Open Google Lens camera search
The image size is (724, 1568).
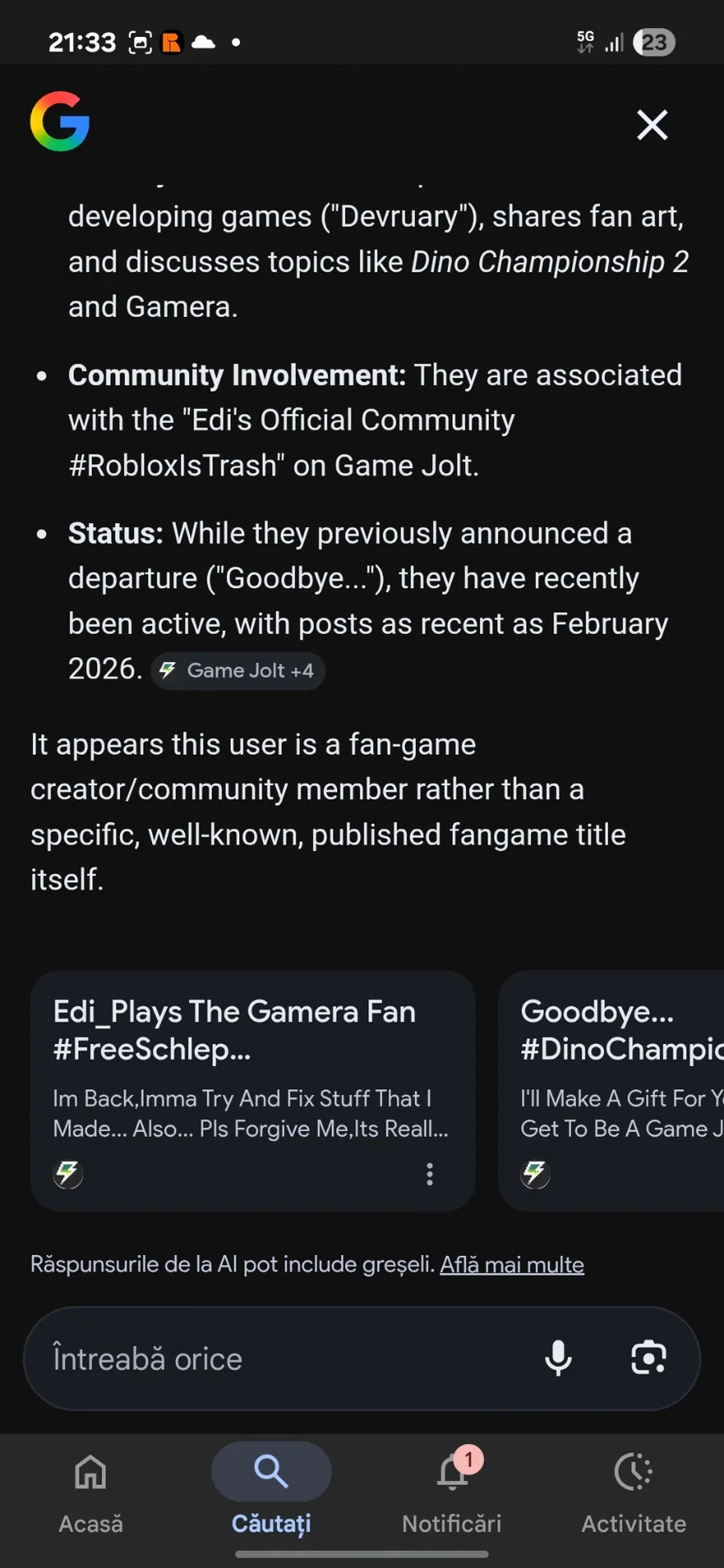point(648,1359)
